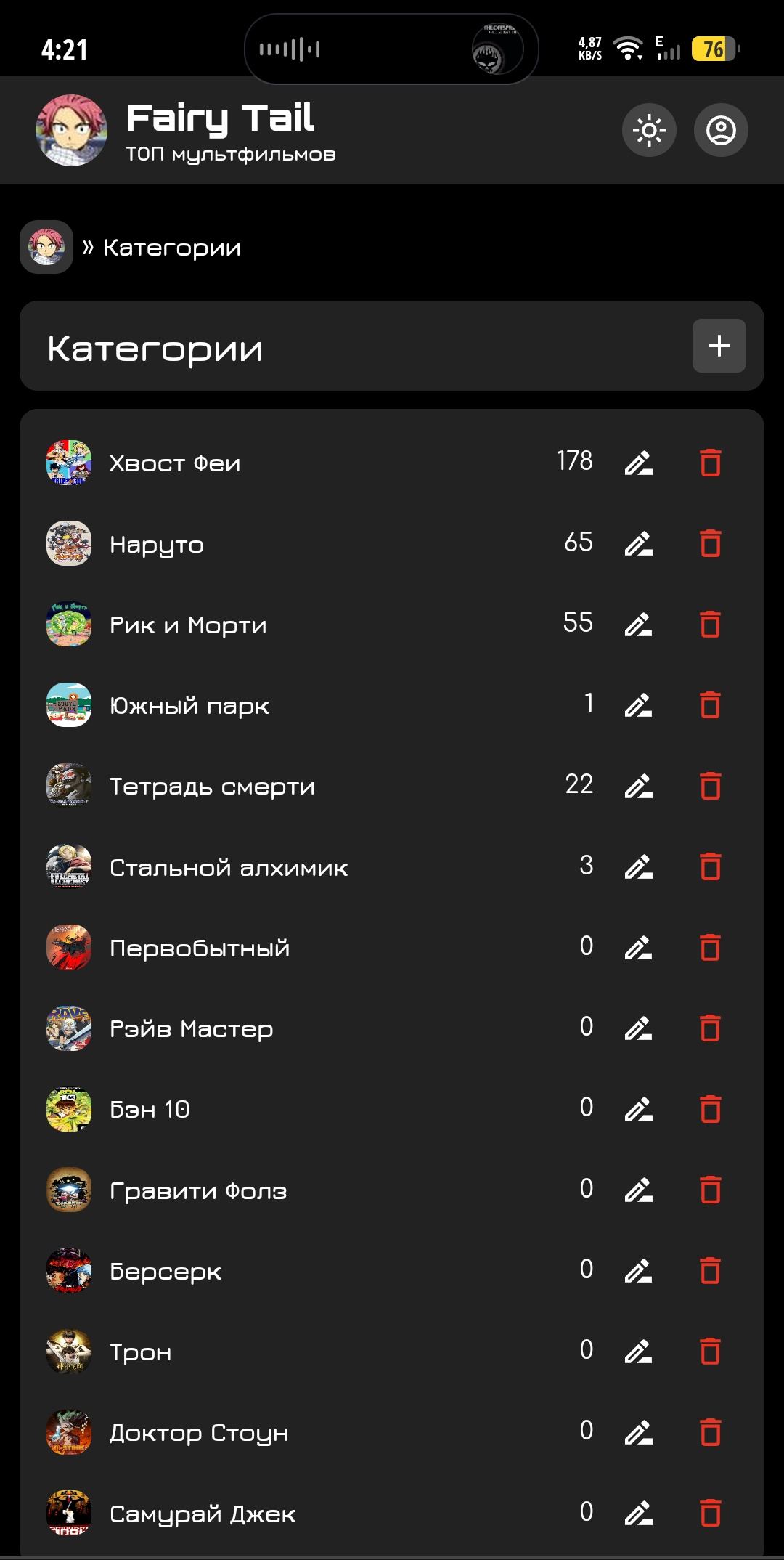Toggle the light/dark theme sun icon
The image size is (784, 1560).
click(649, 131)
